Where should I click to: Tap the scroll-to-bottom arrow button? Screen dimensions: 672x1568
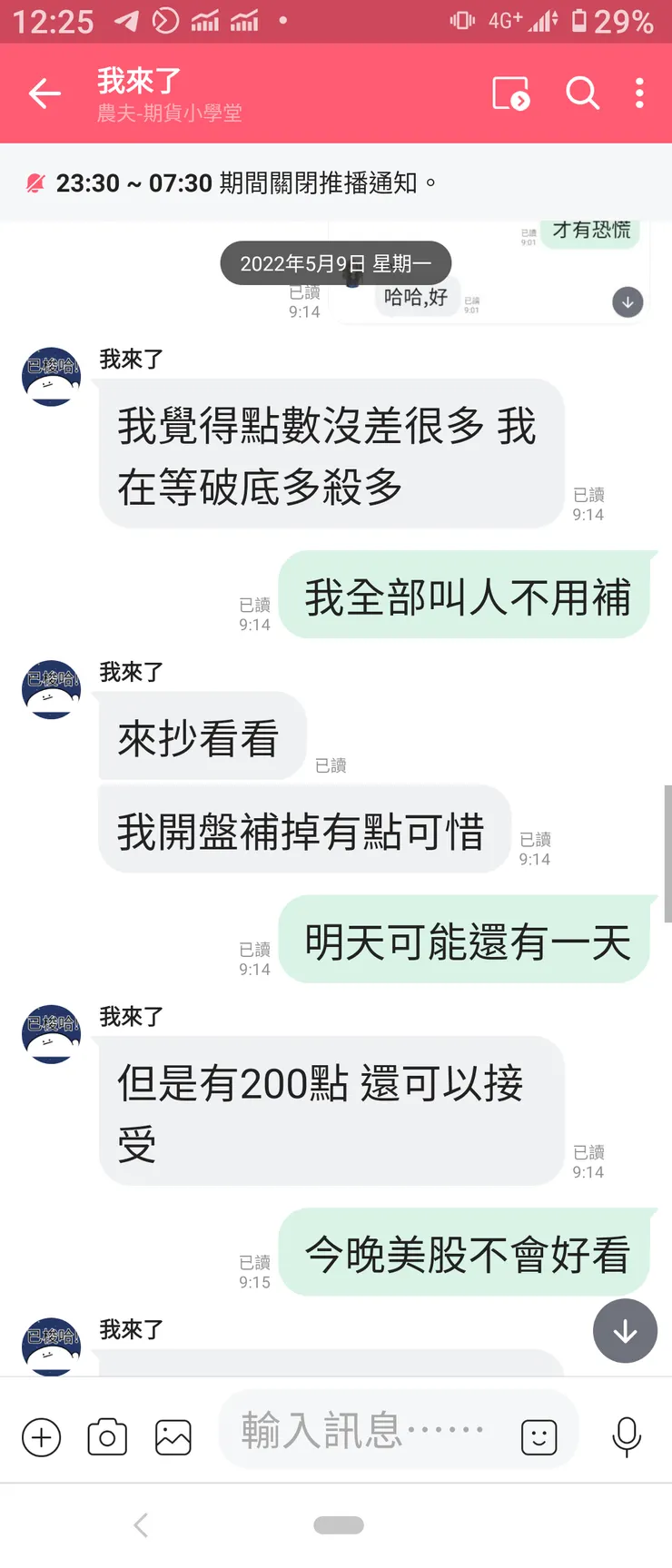coord(625,1331)
